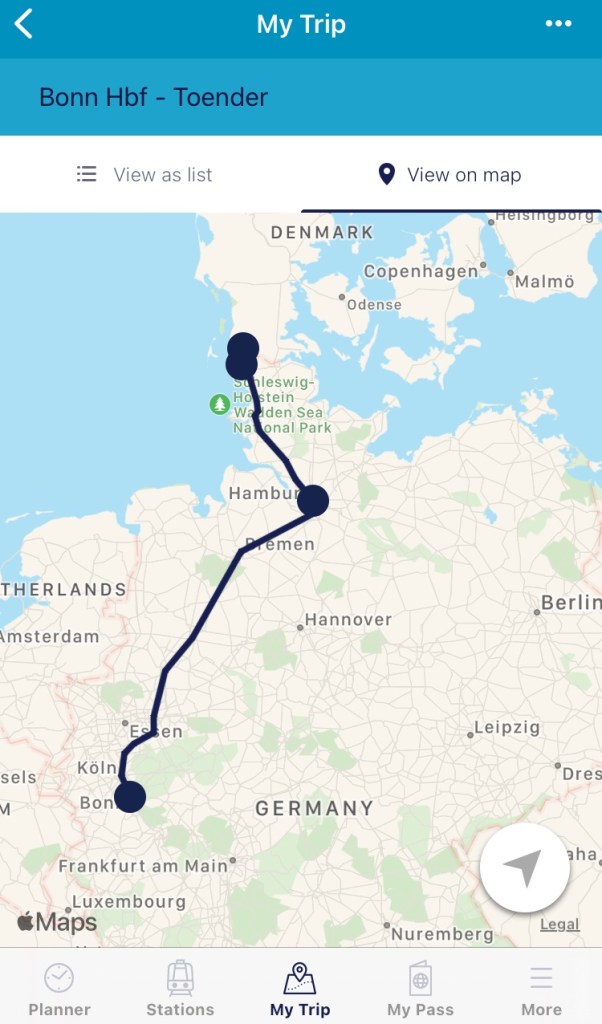Select the My Trip tab
Viewport: 602px width, 1024px height.
pyautogui.click(x=300, y=989)
